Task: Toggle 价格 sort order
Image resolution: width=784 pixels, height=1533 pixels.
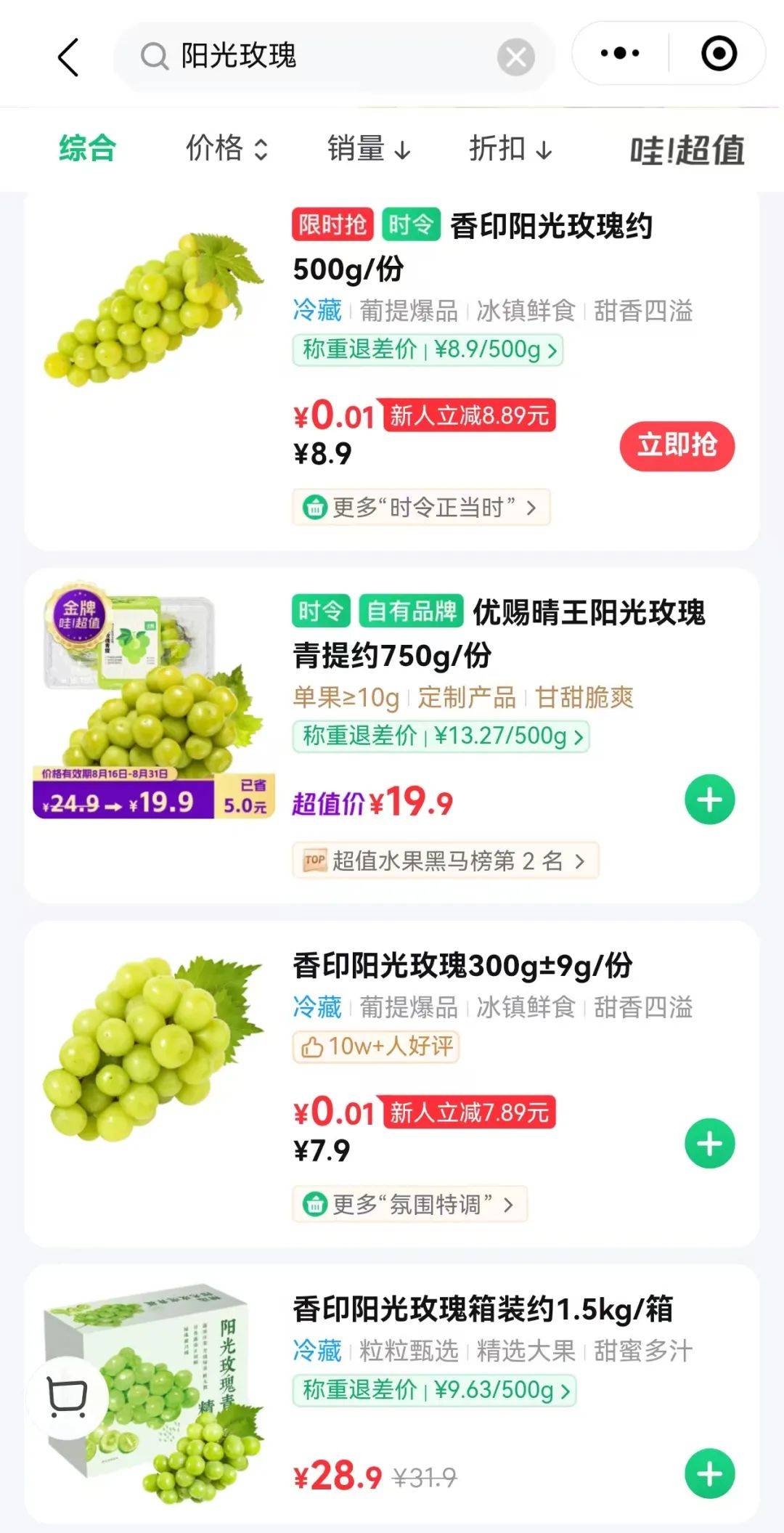Action: (x=227, y=149)
